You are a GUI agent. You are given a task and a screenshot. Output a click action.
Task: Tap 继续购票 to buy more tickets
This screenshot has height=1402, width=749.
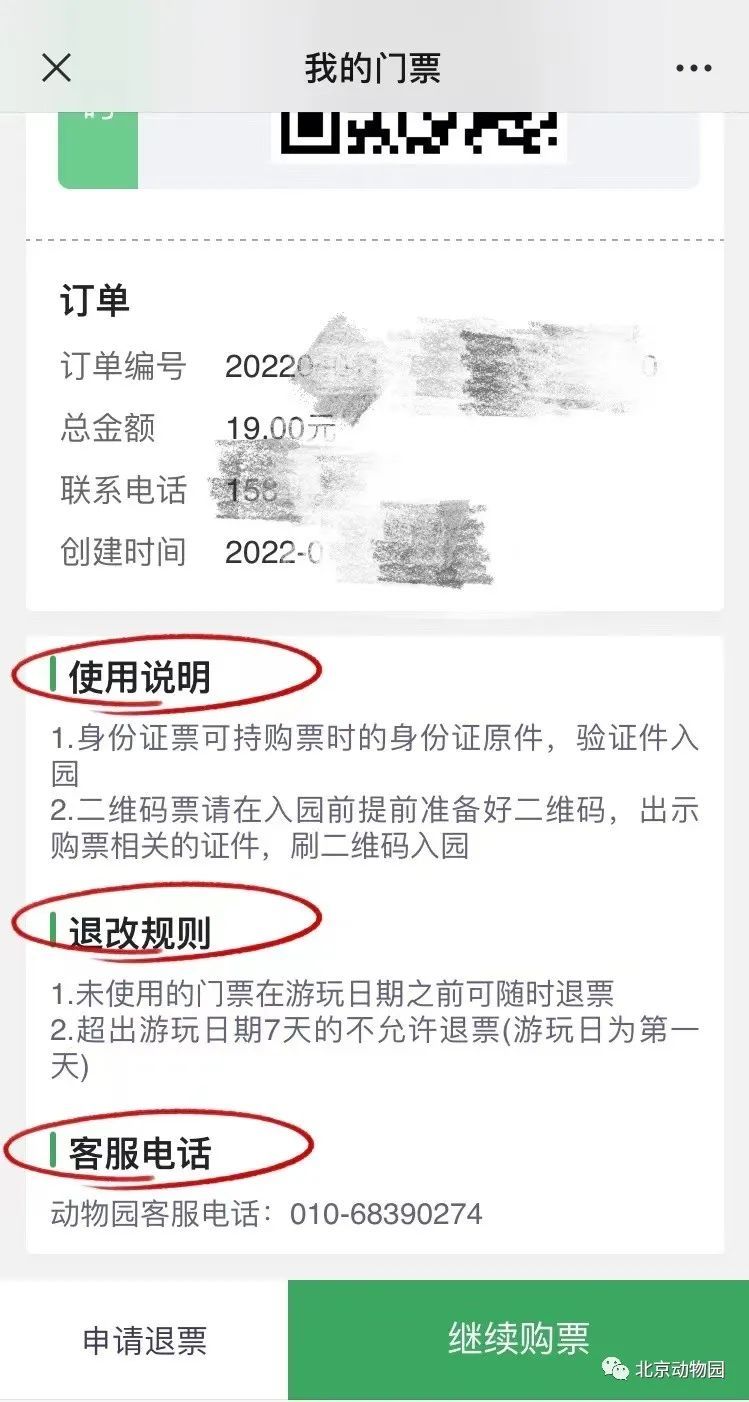tap(518, 1340)
